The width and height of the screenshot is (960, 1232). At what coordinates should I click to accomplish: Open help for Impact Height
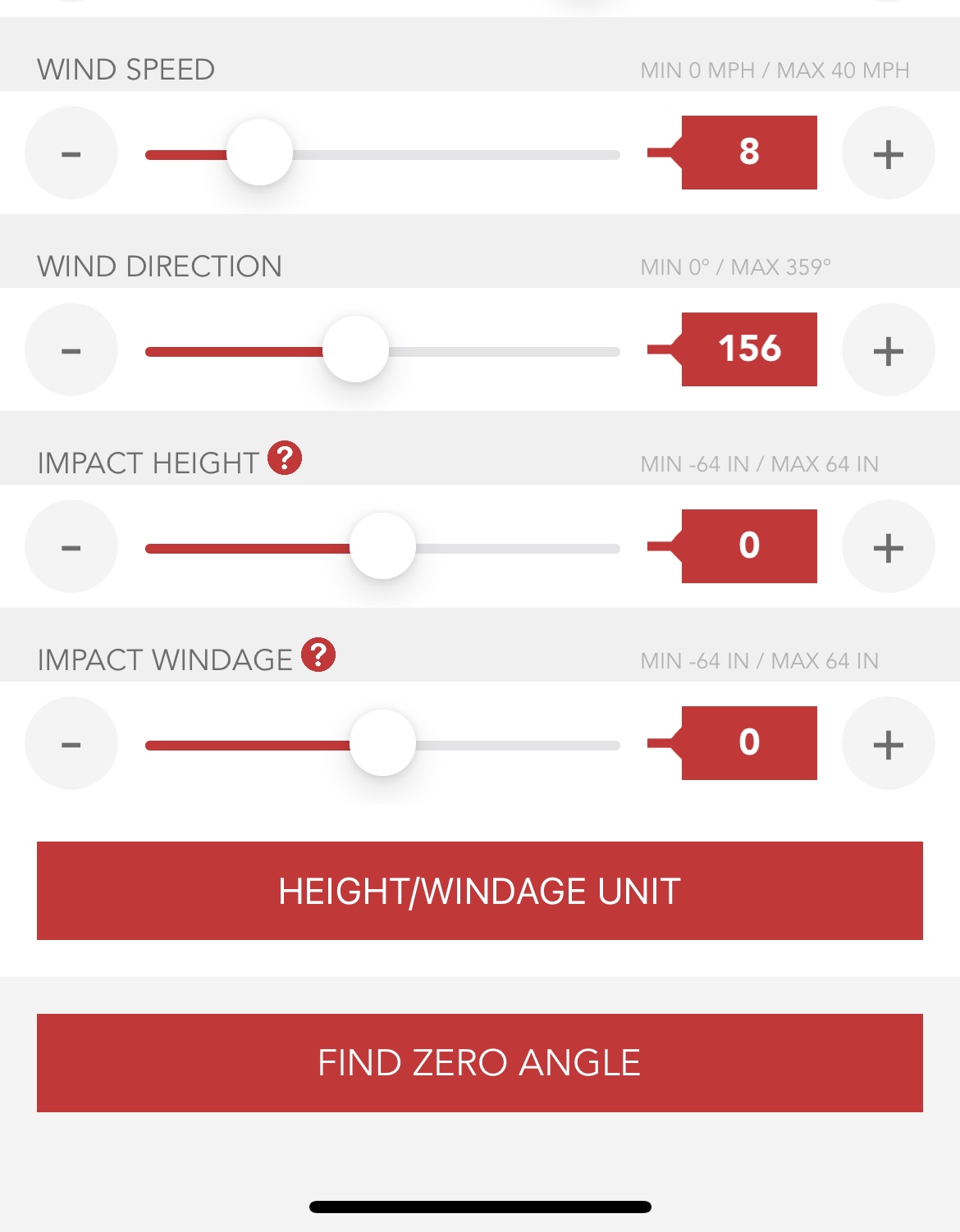[x=285, y=458]
